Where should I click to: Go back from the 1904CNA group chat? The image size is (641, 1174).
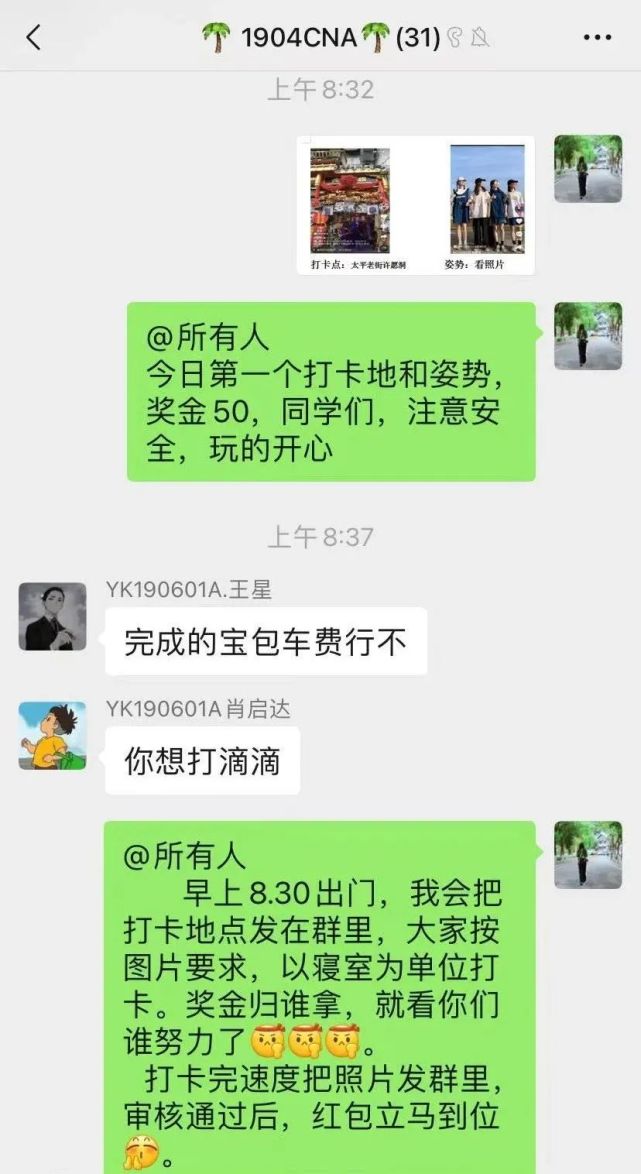[34, 37]
